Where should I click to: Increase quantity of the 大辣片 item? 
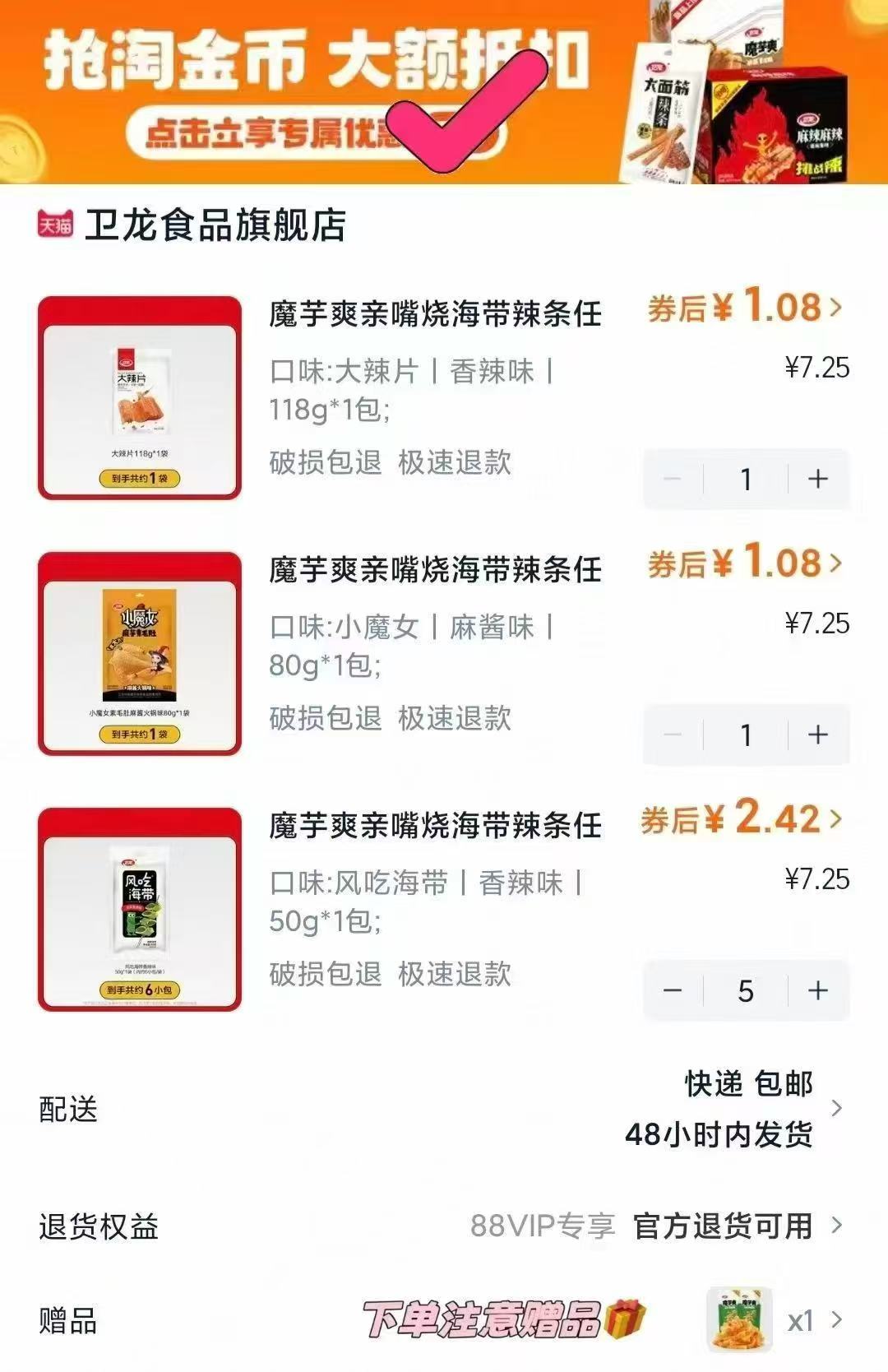(815, 480)
